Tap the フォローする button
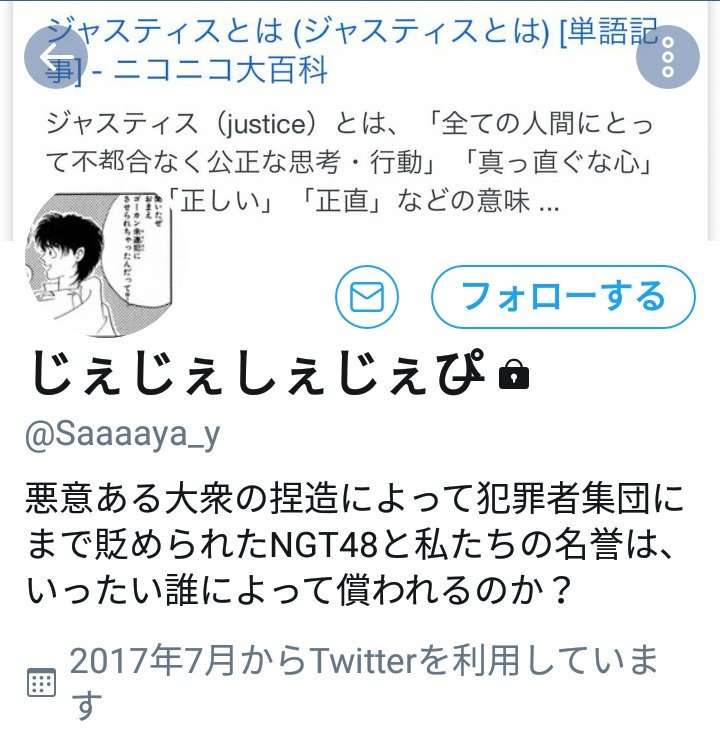The width and height of the screenshot is (720, 745). tap(563, 297)
